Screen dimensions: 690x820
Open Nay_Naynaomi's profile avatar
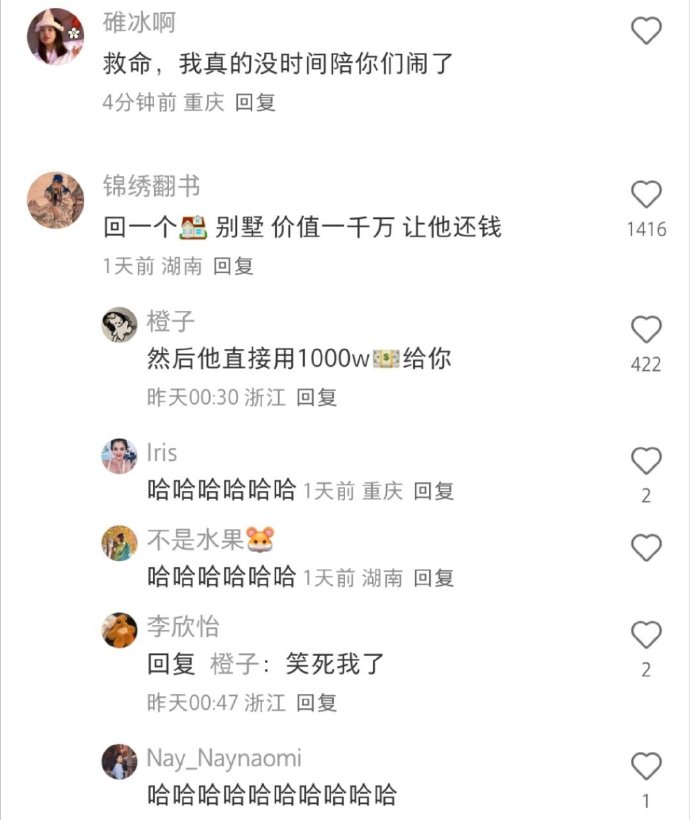(120, 762)
